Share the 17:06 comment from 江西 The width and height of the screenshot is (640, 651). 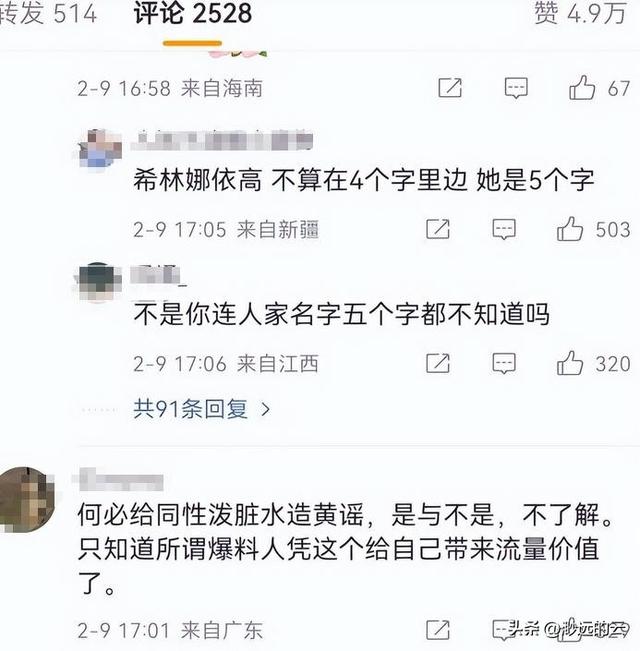coord(438,363)
